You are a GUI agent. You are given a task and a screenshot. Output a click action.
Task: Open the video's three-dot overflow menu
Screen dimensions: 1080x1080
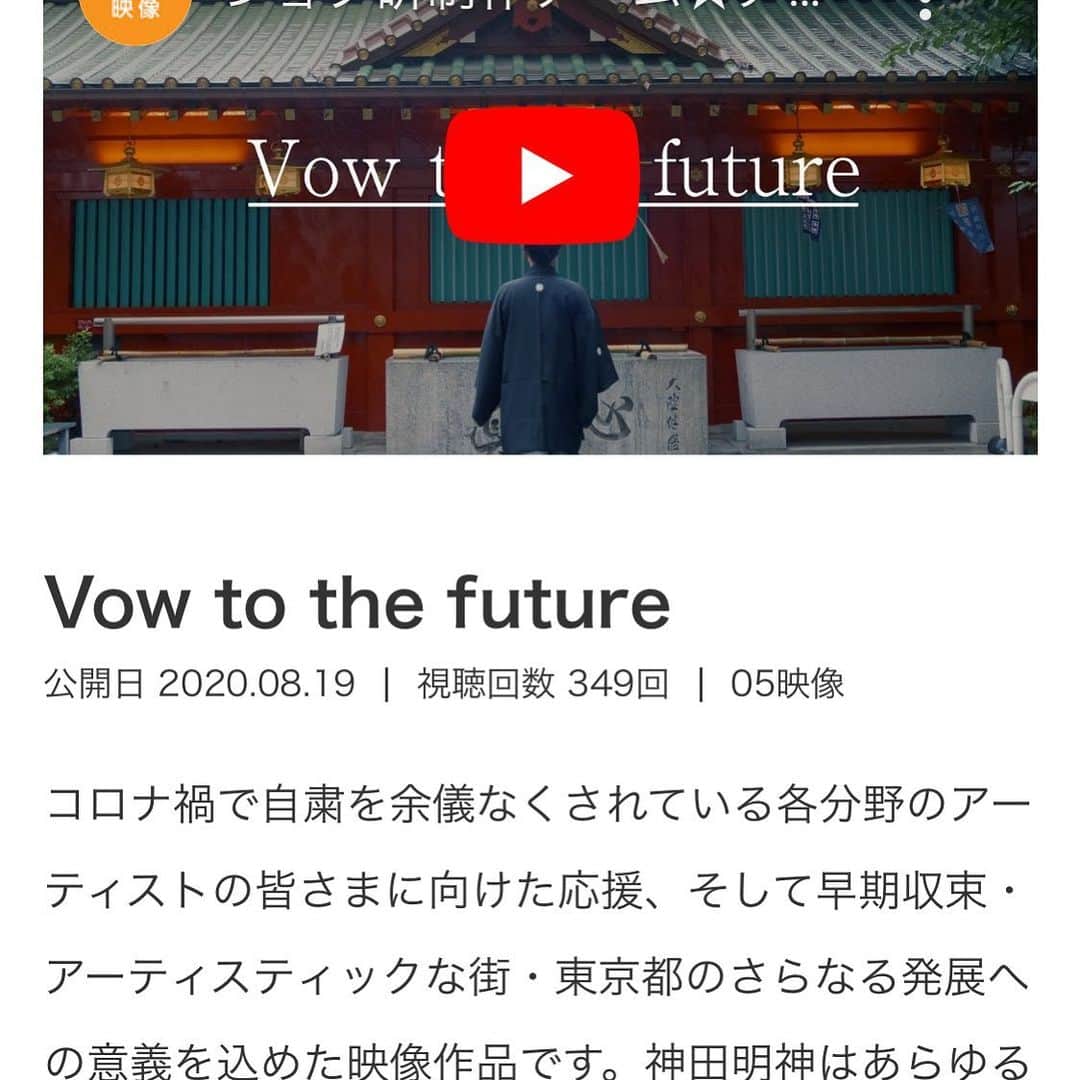click(x=925, y=10)
